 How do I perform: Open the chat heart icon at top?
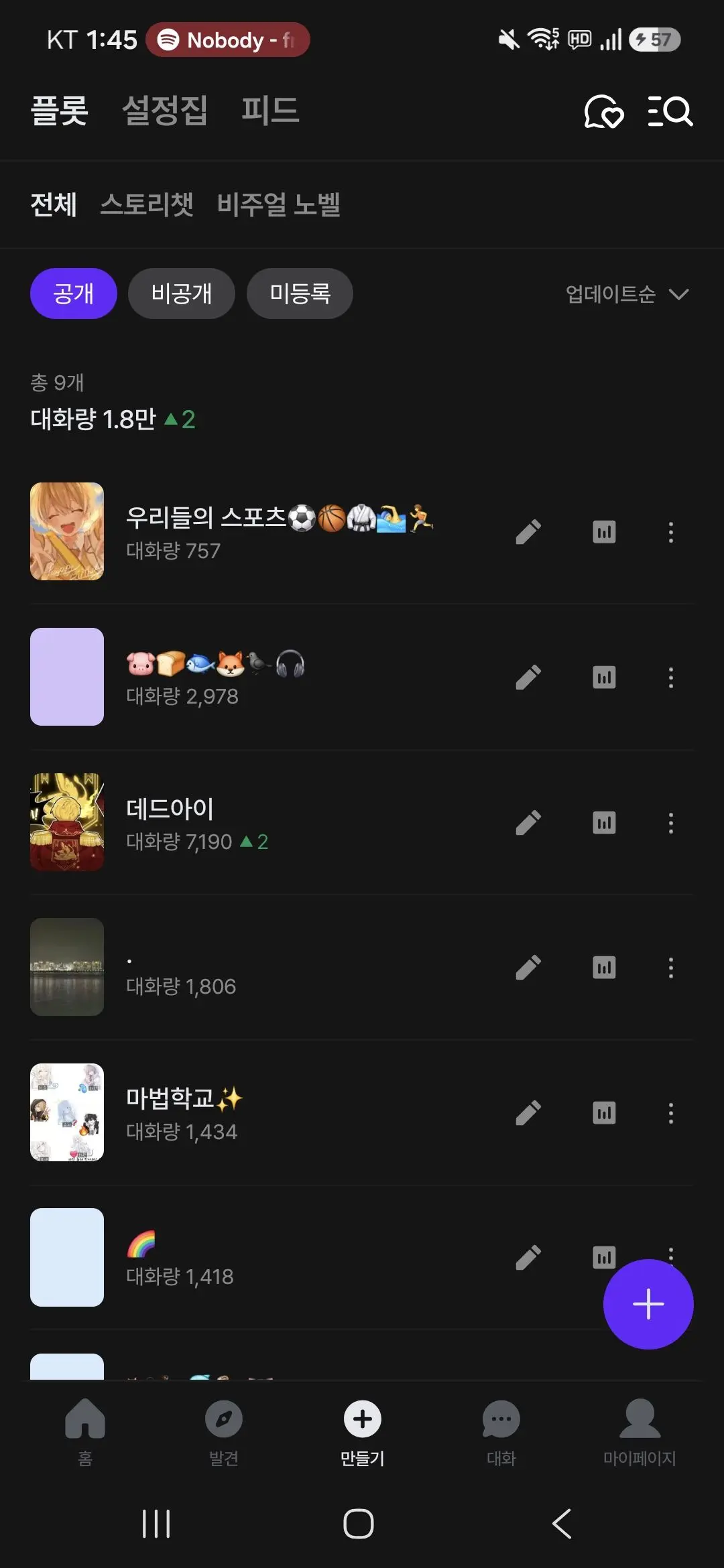[x=604, y=111]
